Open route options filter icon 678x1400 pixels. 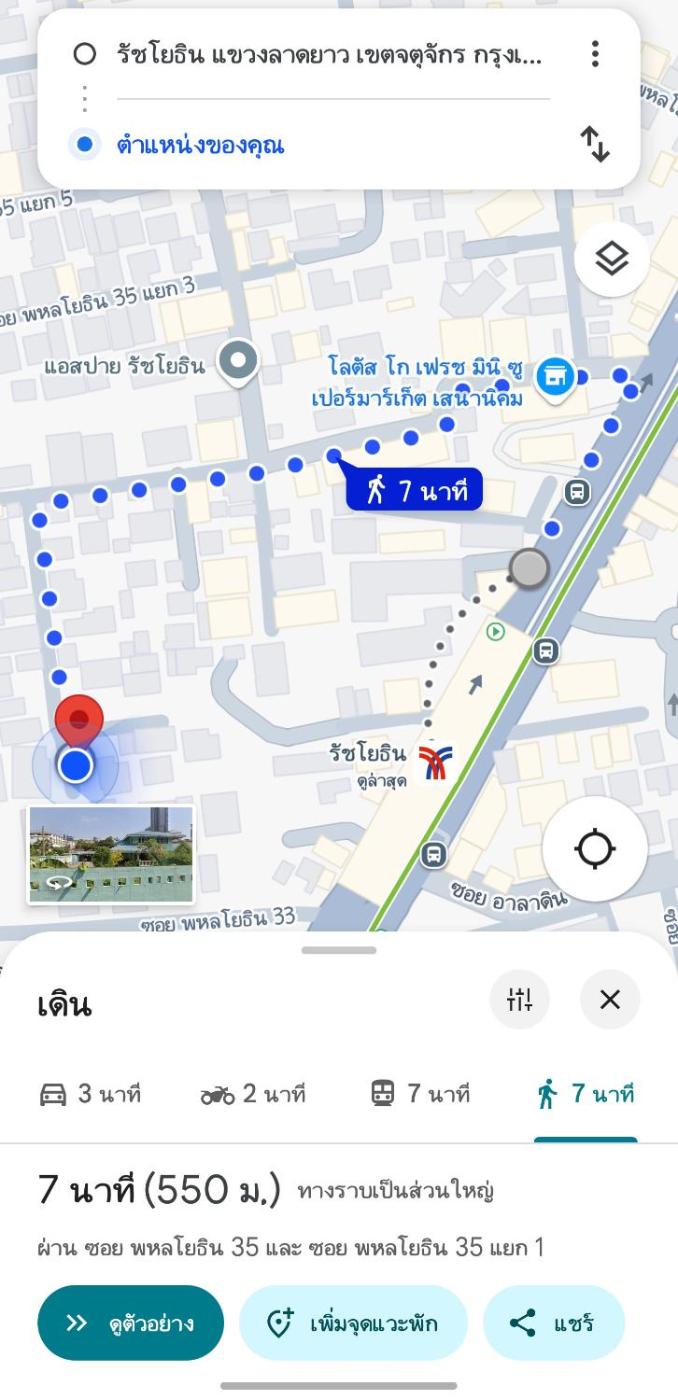520,999
